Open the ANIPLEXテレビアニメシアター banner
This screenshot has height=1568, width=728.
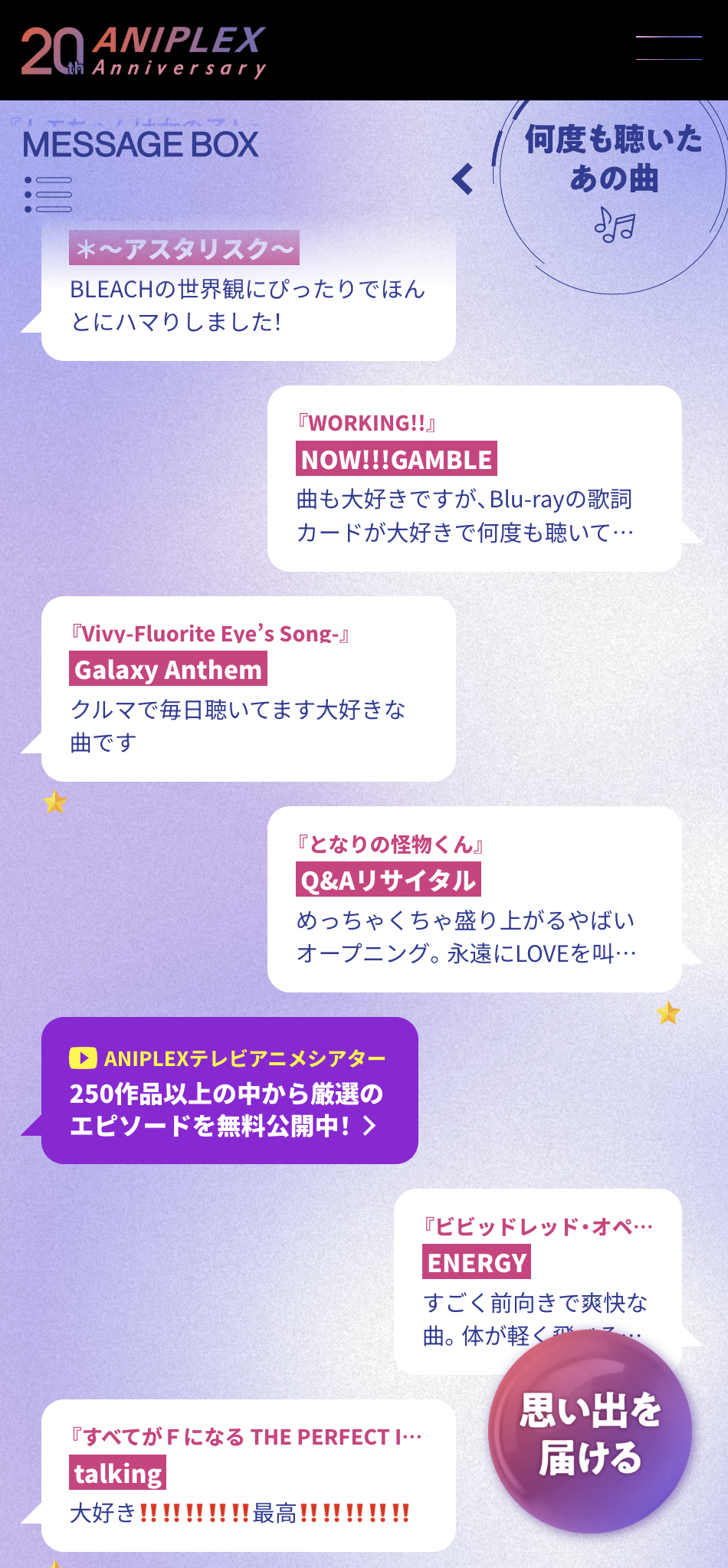(x=229, y=1091)
